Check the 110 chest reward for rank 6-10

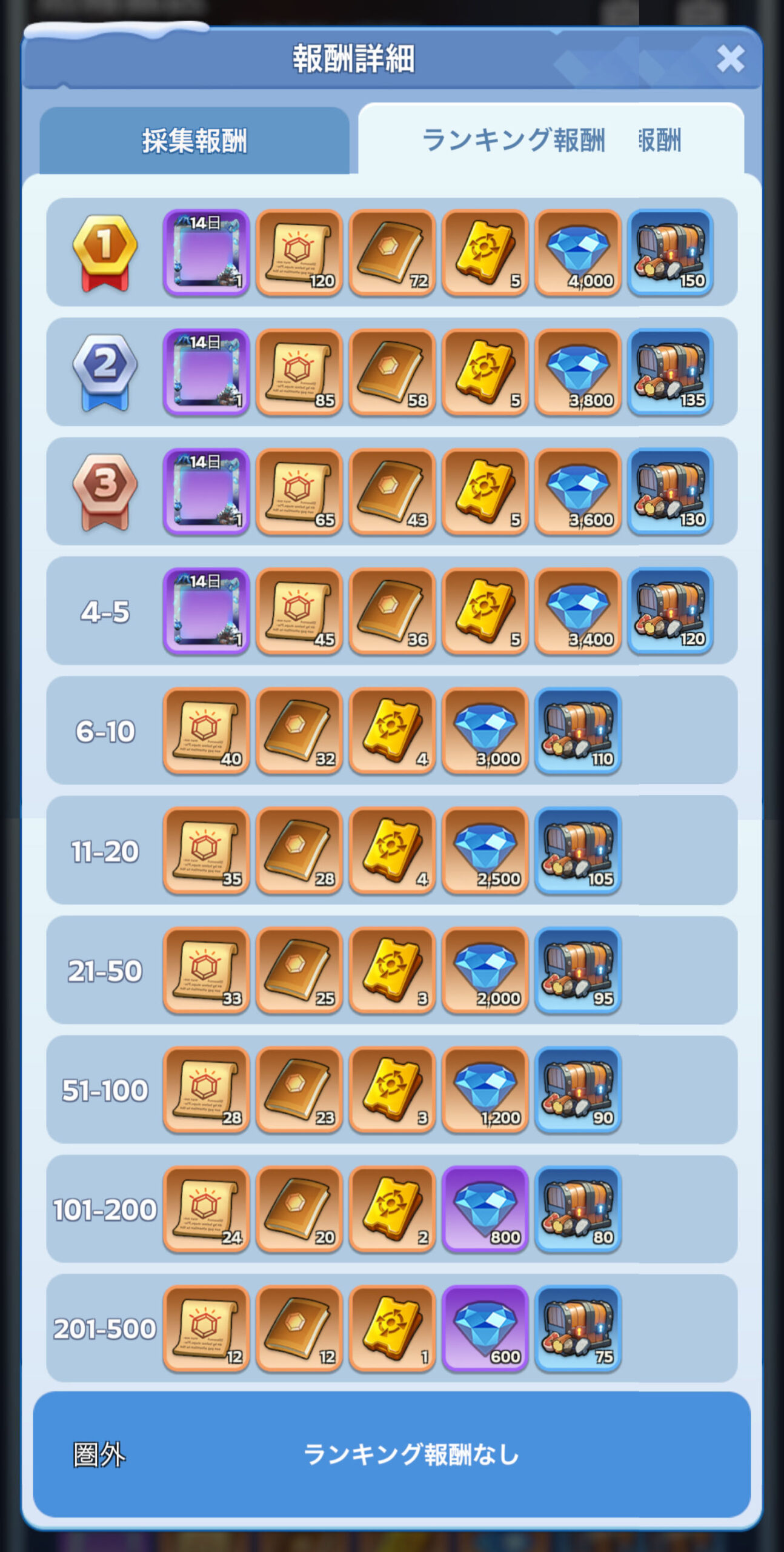click(578, 730)
